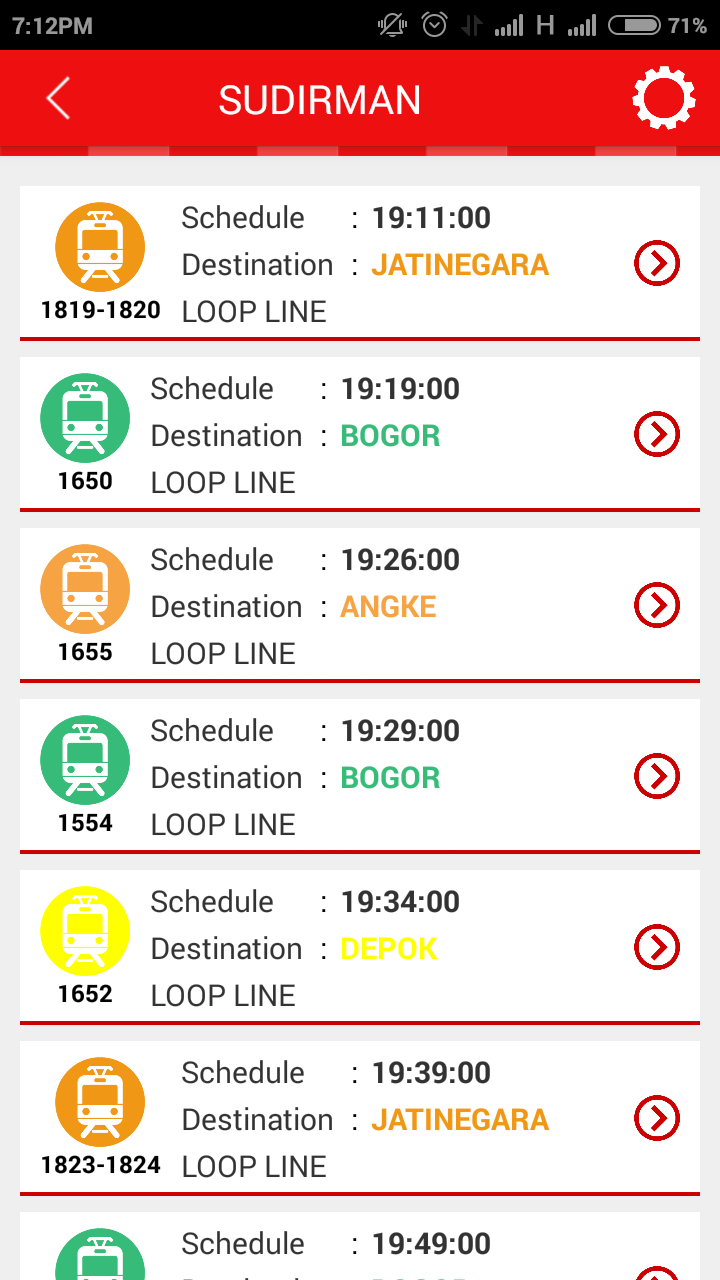The width and height of the screenshot is (720, 1280).
Task: Expand the 19:39 JATINEGARA train entry
Action: [657, 1119]
